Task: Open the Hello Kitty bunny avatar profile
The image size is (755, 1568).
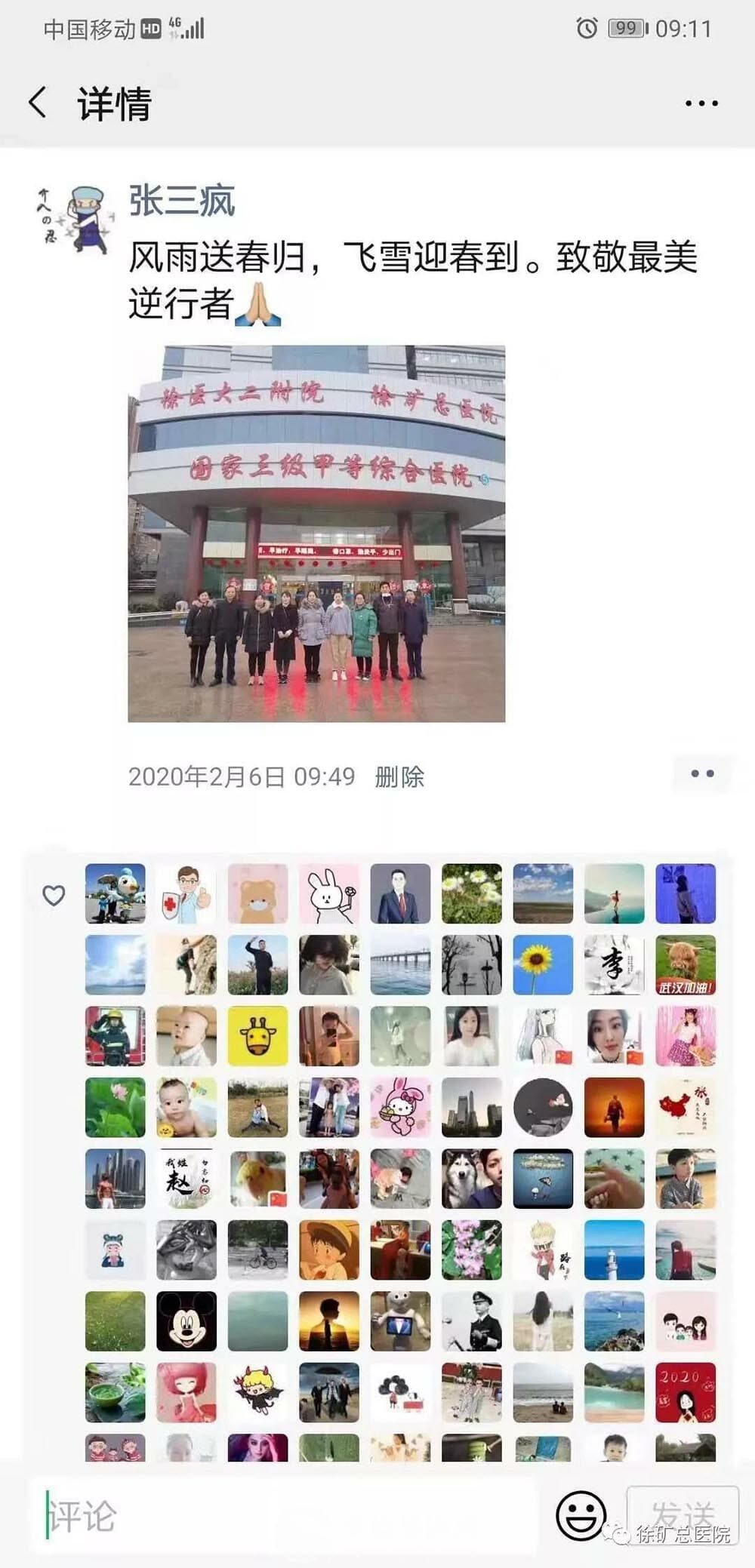Action: point(400,1107)
